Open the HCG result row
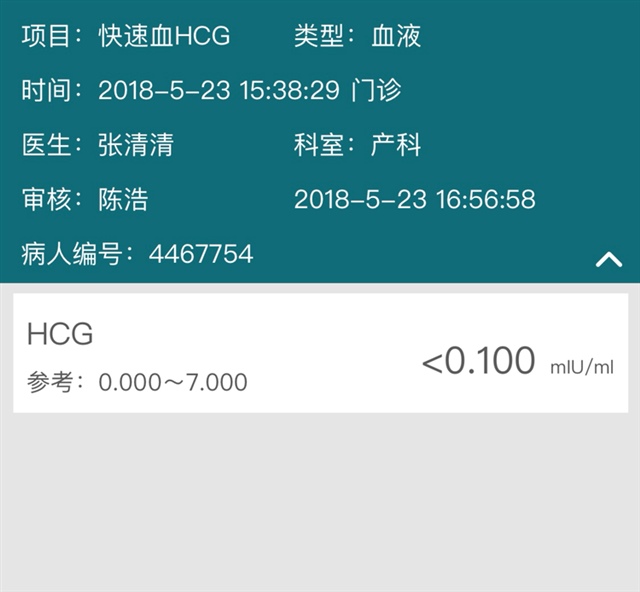This screenshot has width=640, height=592. click(x=320, y=353)
